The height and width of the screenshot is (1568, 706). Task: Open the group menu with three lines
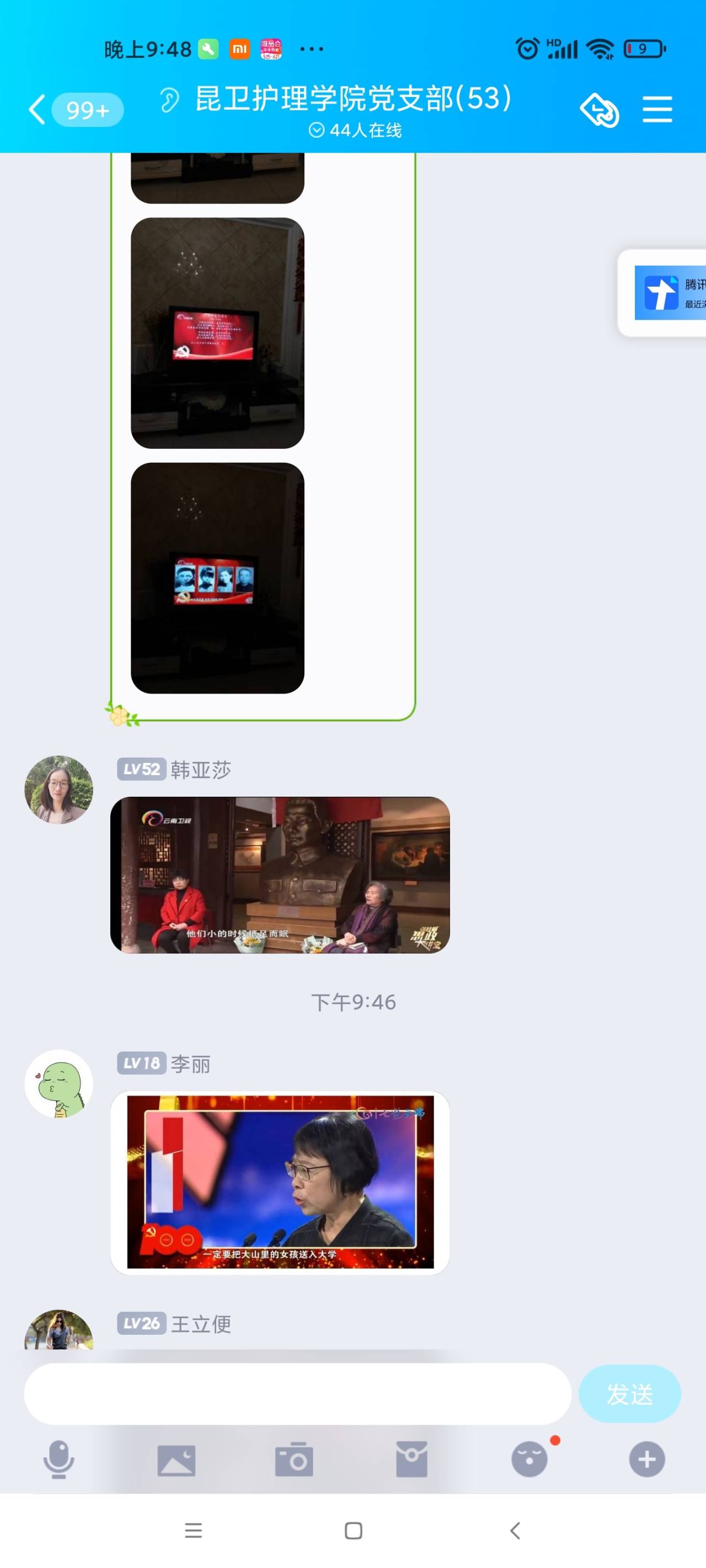(x=657, y=110)
